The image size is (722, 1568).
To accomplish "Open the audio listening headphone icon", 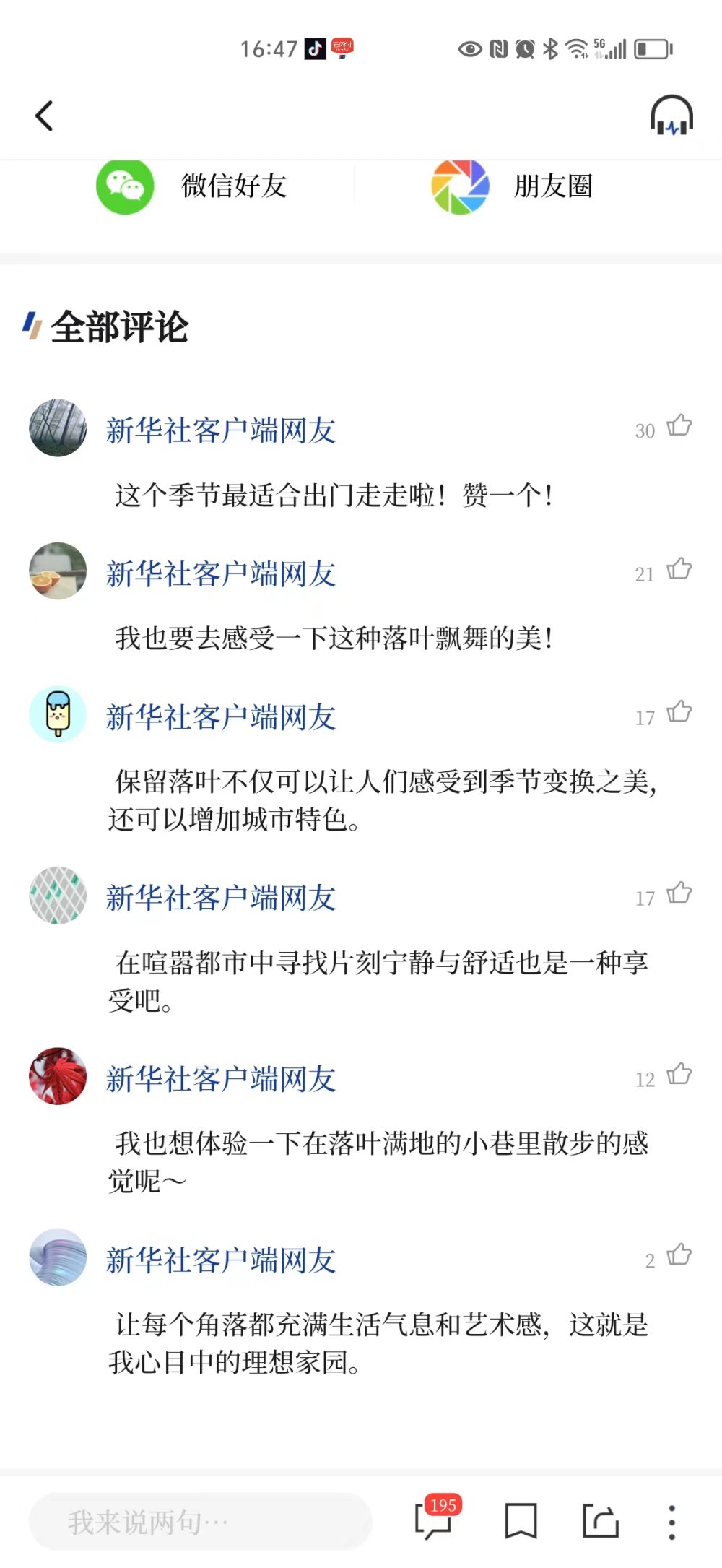I will coord(671,116).
